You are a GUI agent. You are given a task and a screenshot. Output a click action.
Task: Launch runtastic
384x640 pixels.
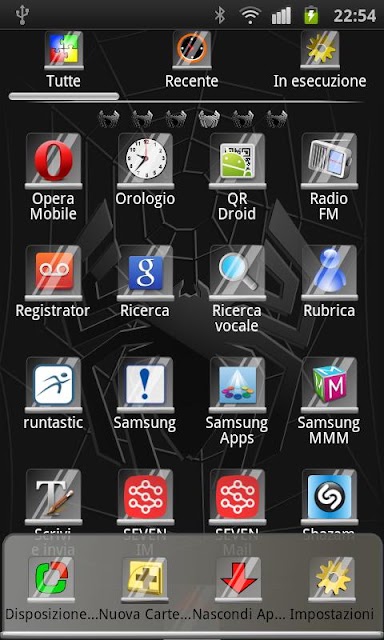pyautogui.click(x=53, y=394)
